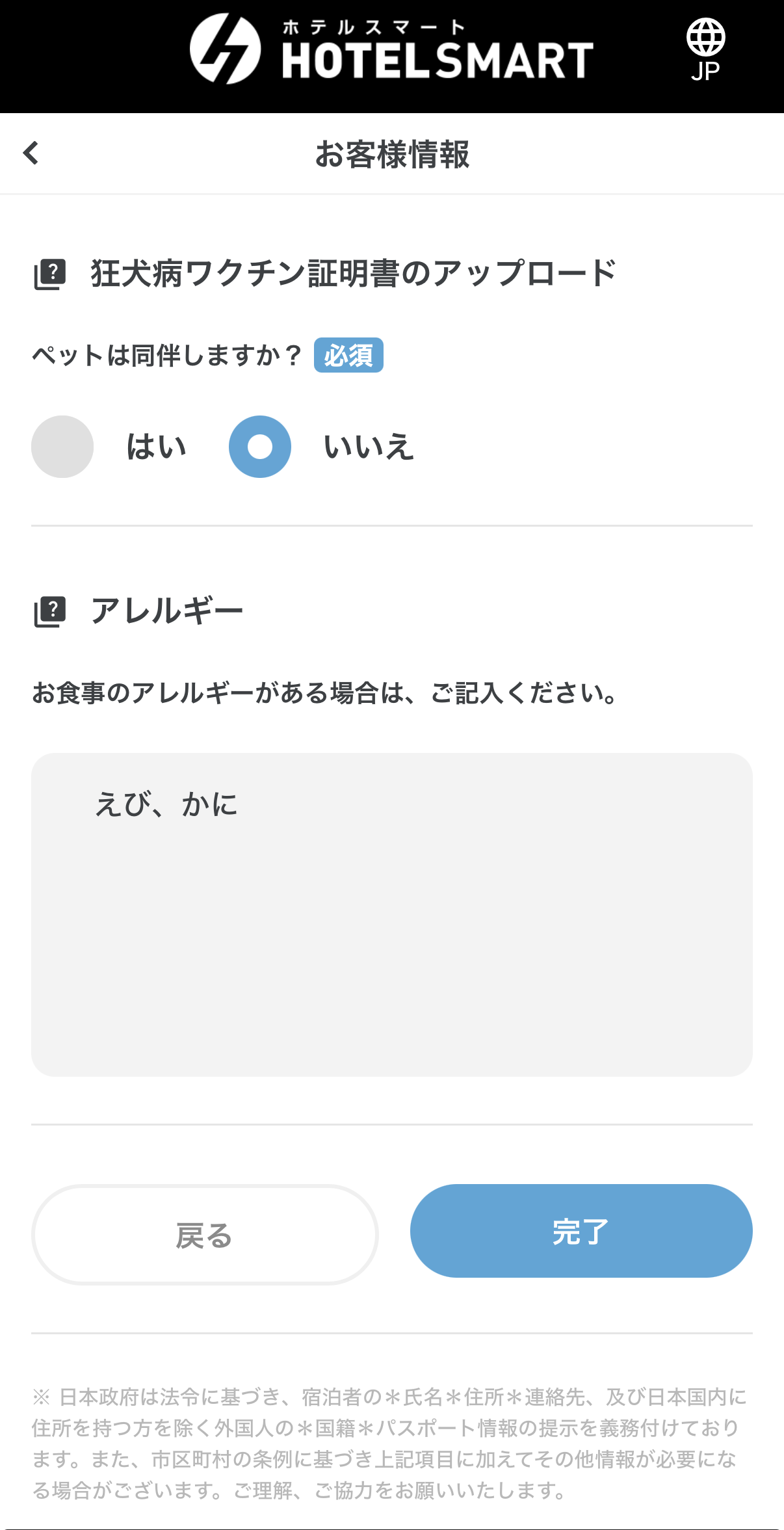This screenshot has width=784, height=1530.
Task: Tap the 戻る button
Action: (x=205, y=1234)
